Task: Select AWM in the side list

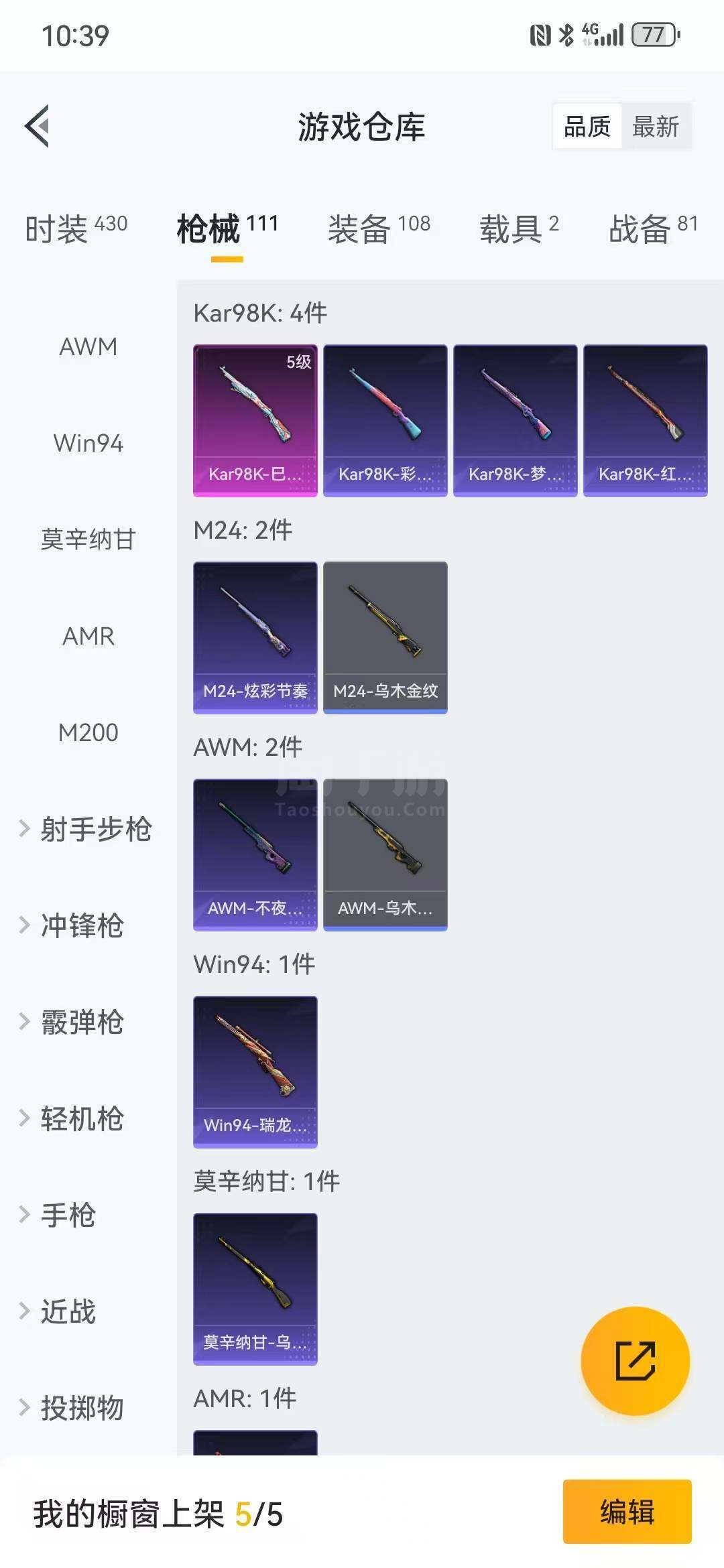Action: pos(88,347)
